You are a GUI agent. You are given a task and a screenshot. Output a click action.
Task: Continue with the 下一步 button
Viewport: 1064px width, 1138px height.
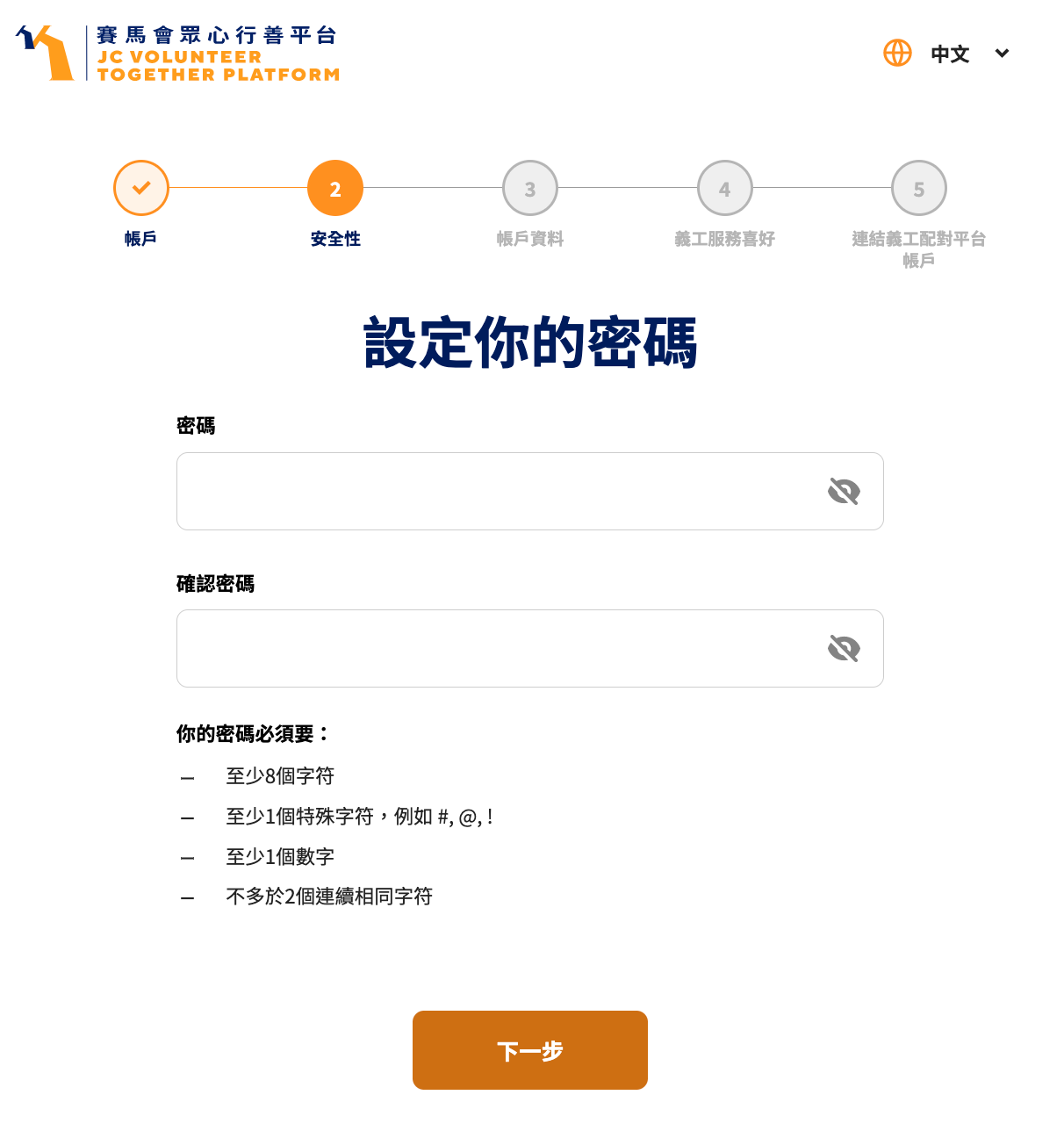pos(529,1050)
